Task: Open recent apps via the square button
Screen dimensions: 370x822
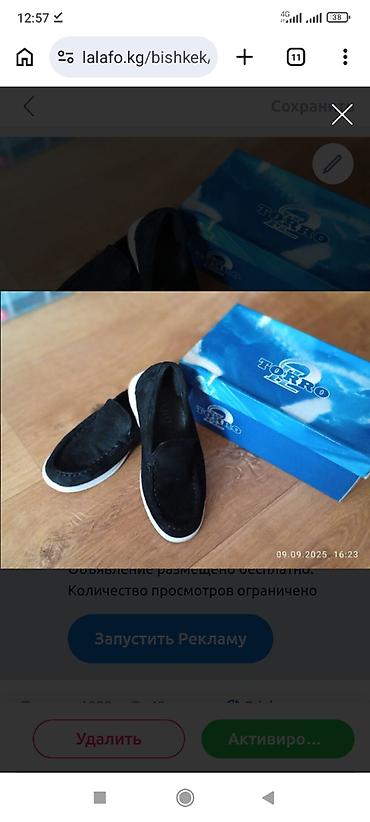Action: pos(100,798)
